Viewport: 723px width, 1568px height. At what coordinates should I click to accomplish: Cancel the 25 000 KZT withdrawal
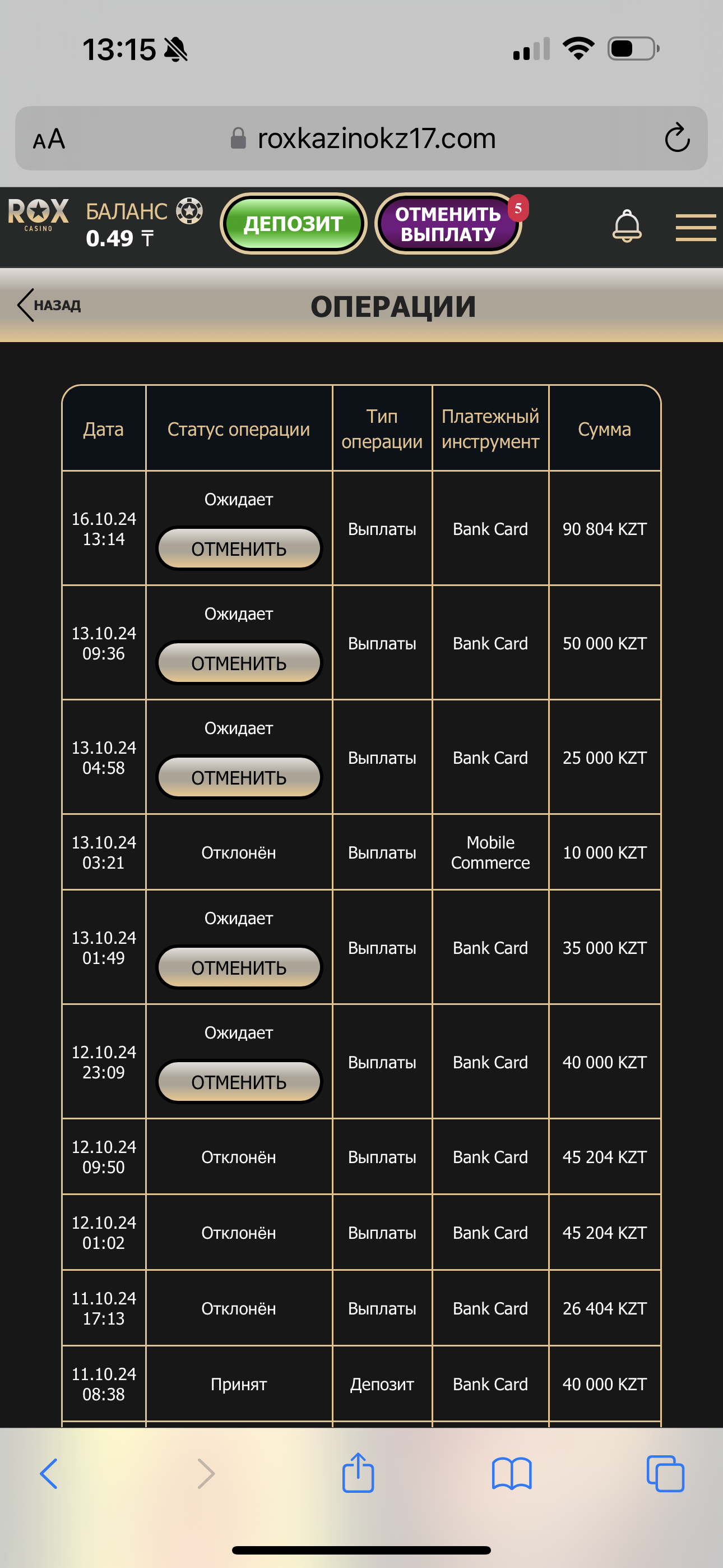(x=239, y=777)
